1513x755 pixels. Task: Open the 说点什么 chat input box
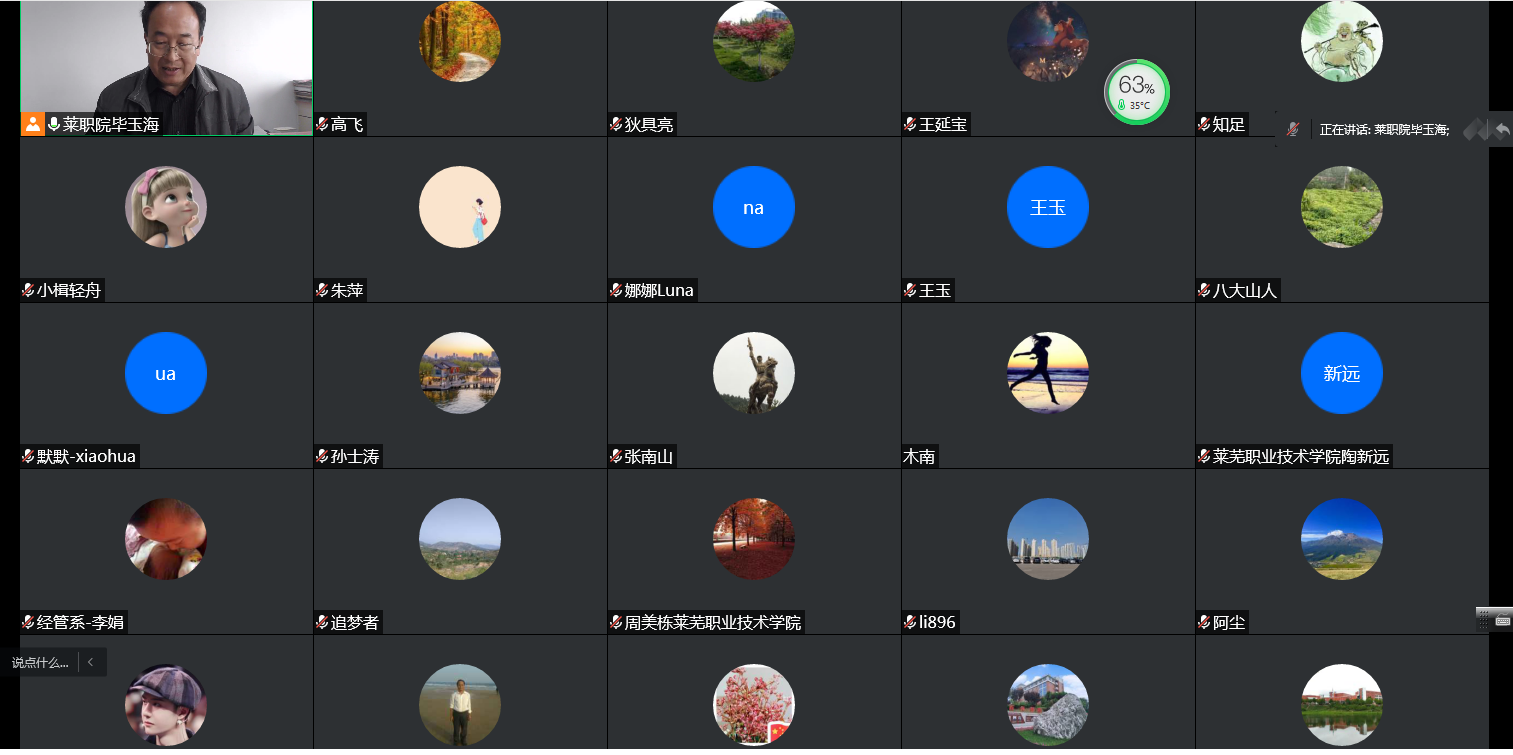(40, 662)
